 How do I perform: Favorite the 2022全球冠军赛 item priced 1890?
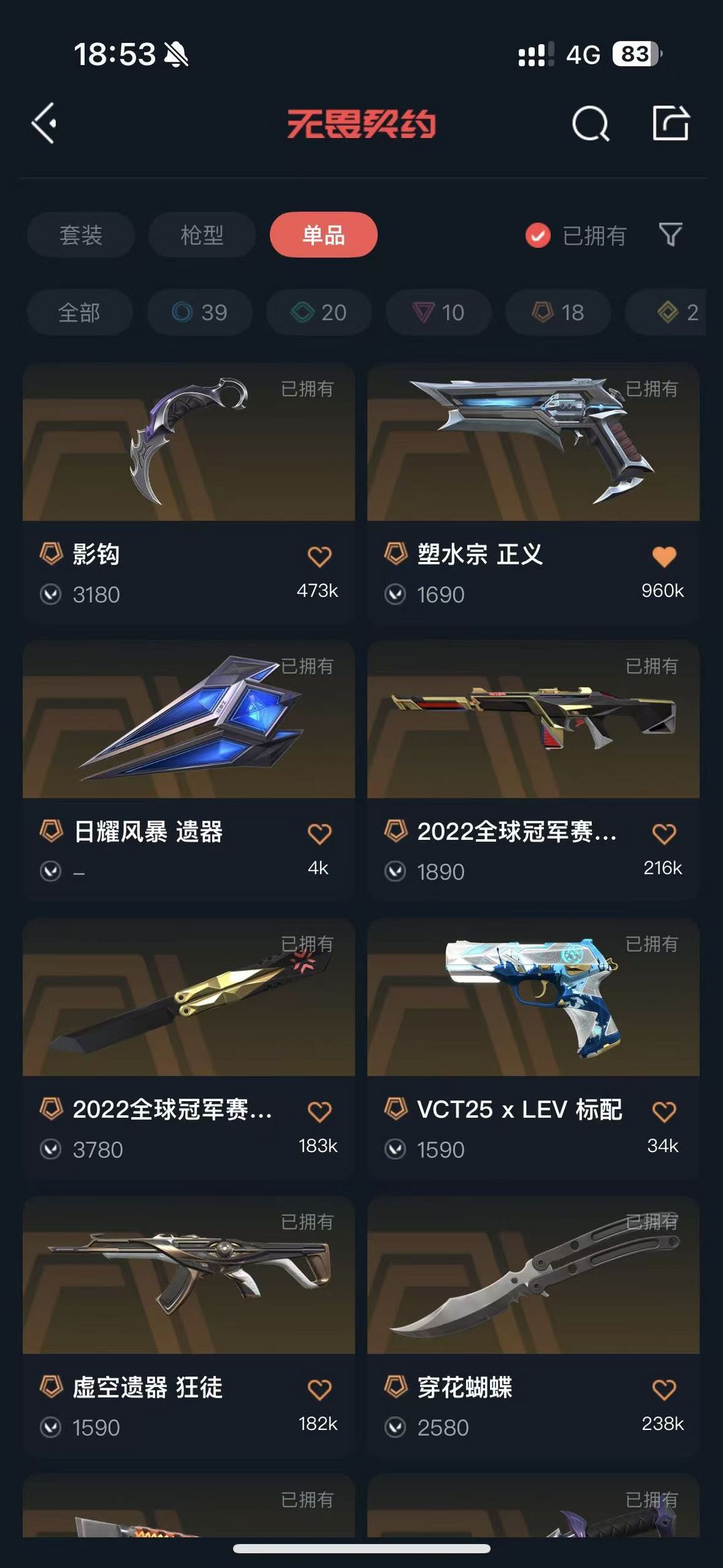pos(664,834)
